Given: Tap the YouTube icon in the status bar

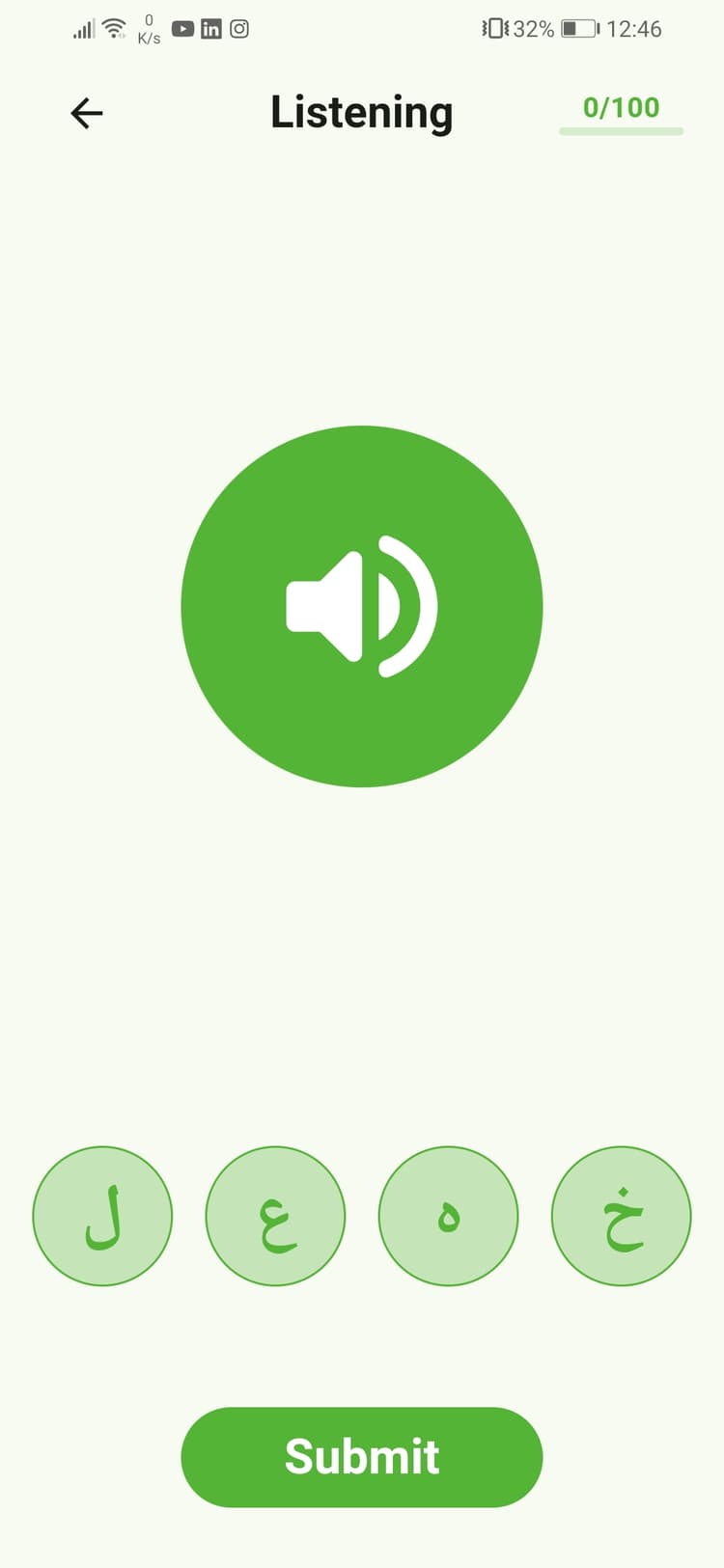Looking at the screenshot, I should pyautogui.click(x=182, y=29).
